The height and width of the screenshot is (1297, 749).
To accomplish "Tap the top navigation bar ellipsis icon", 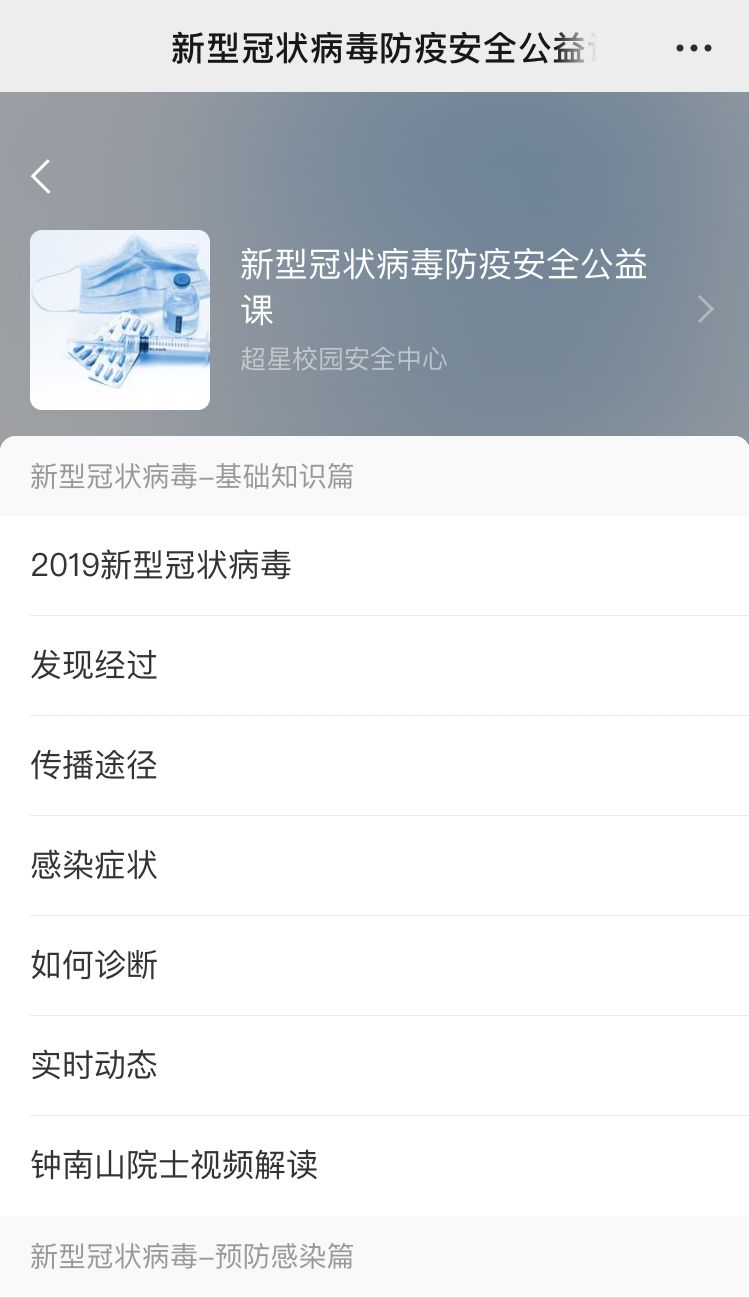I will coord(692,46).
